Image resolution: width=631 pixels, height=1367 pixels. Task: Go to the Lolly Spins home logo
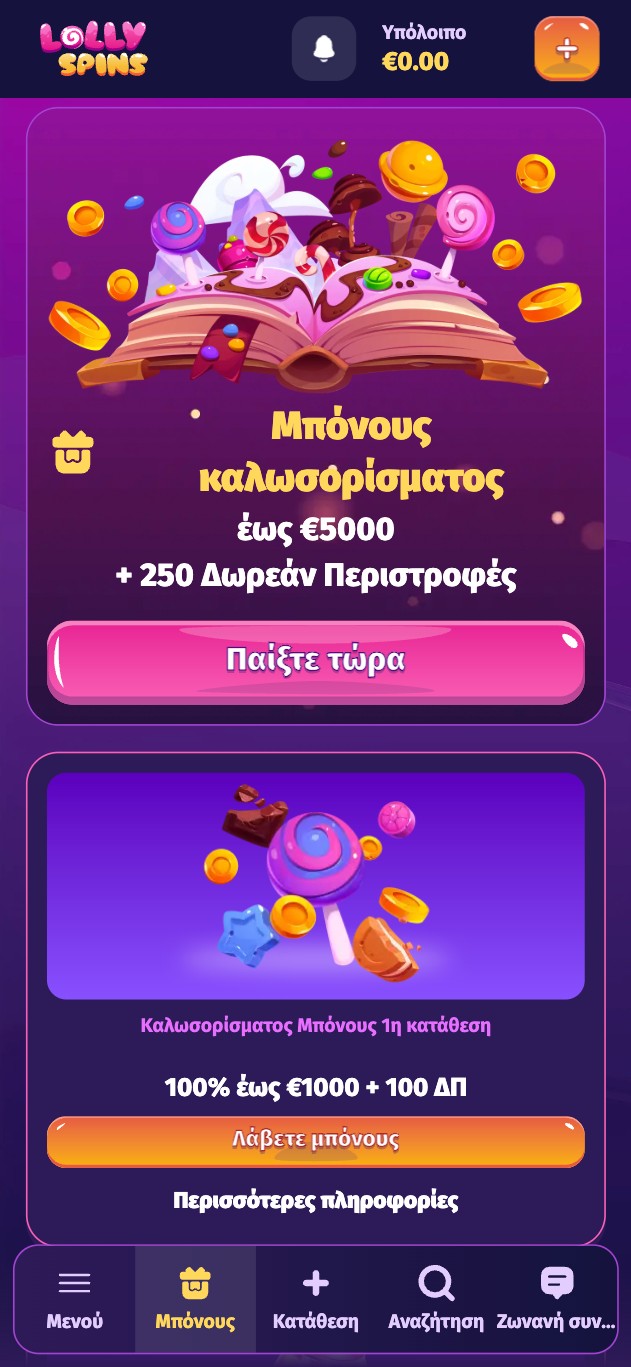point(94,49)
